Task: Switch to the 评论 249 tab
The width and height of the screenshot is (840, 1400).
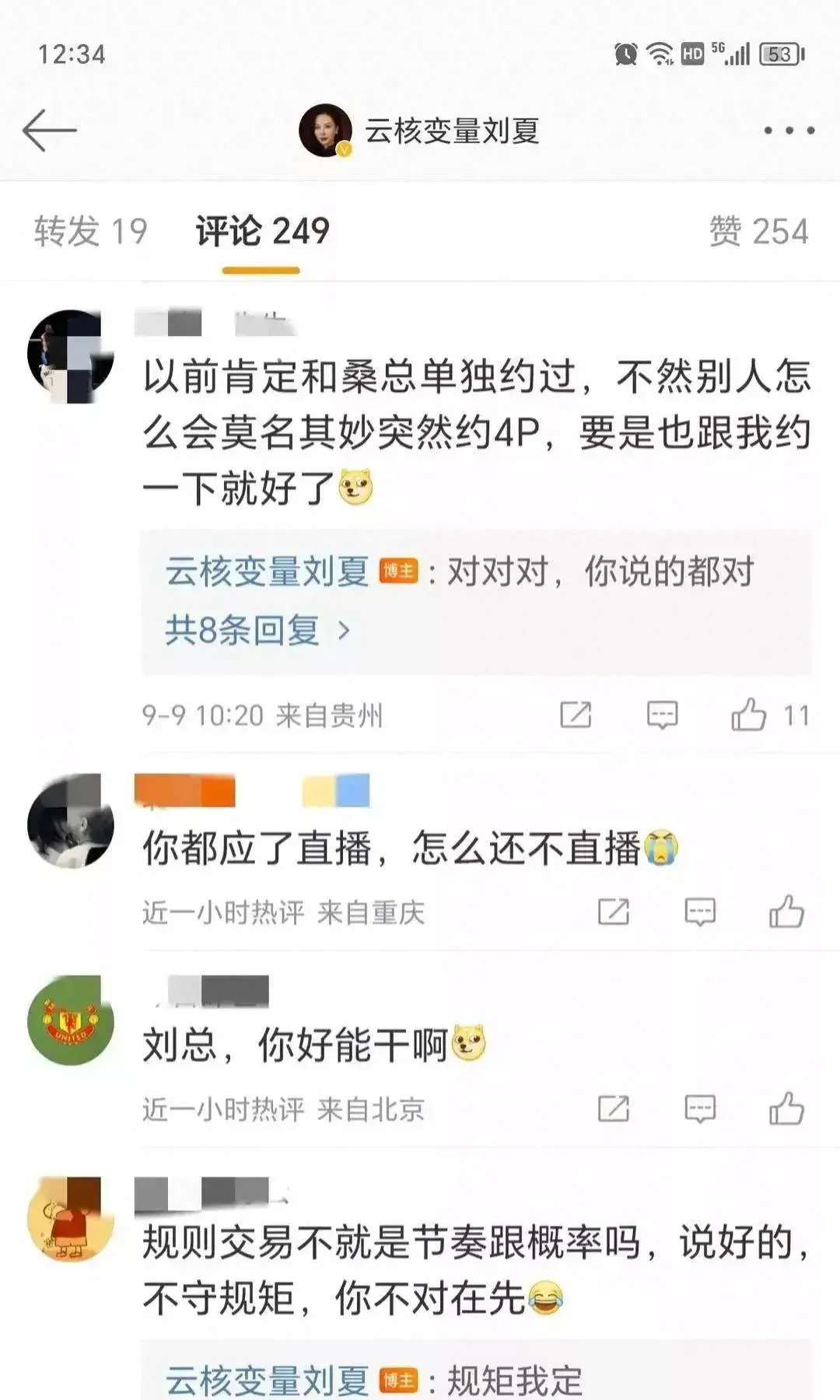Action: [262, 231]
